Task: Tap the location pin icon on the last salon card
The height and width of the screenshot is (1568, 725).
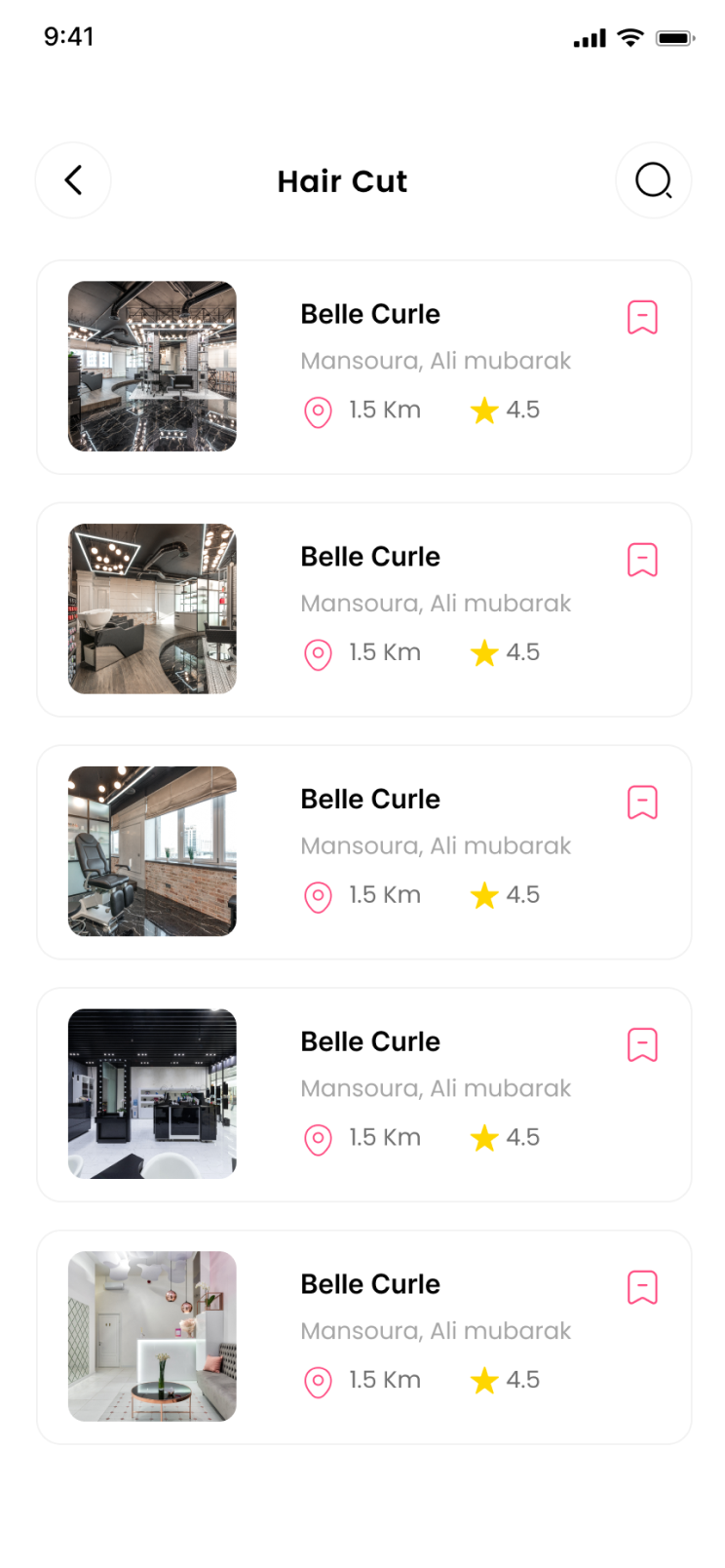Action: [318, 1382]
